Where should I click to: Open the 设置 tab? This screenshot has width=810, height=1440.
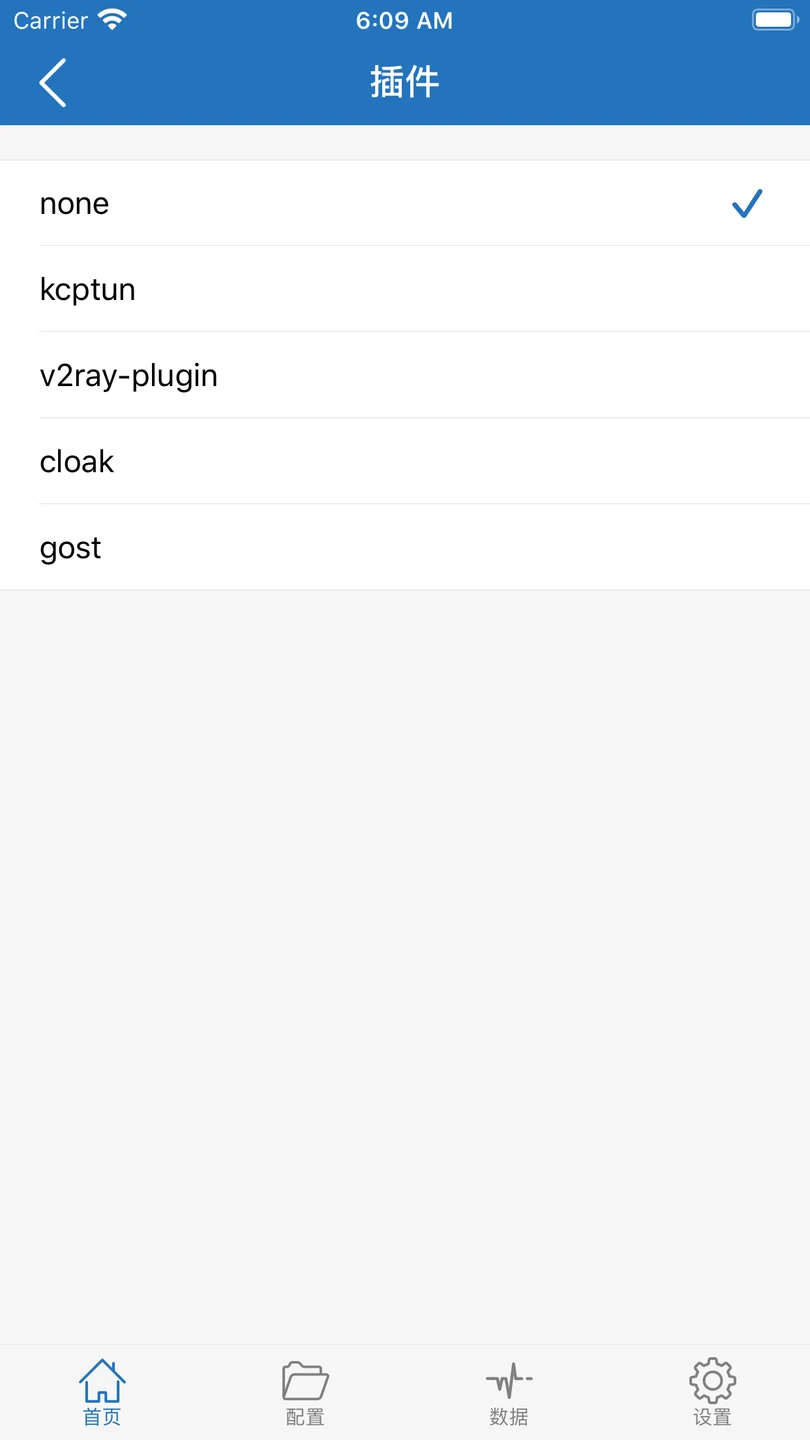[x=712, y=1392]
